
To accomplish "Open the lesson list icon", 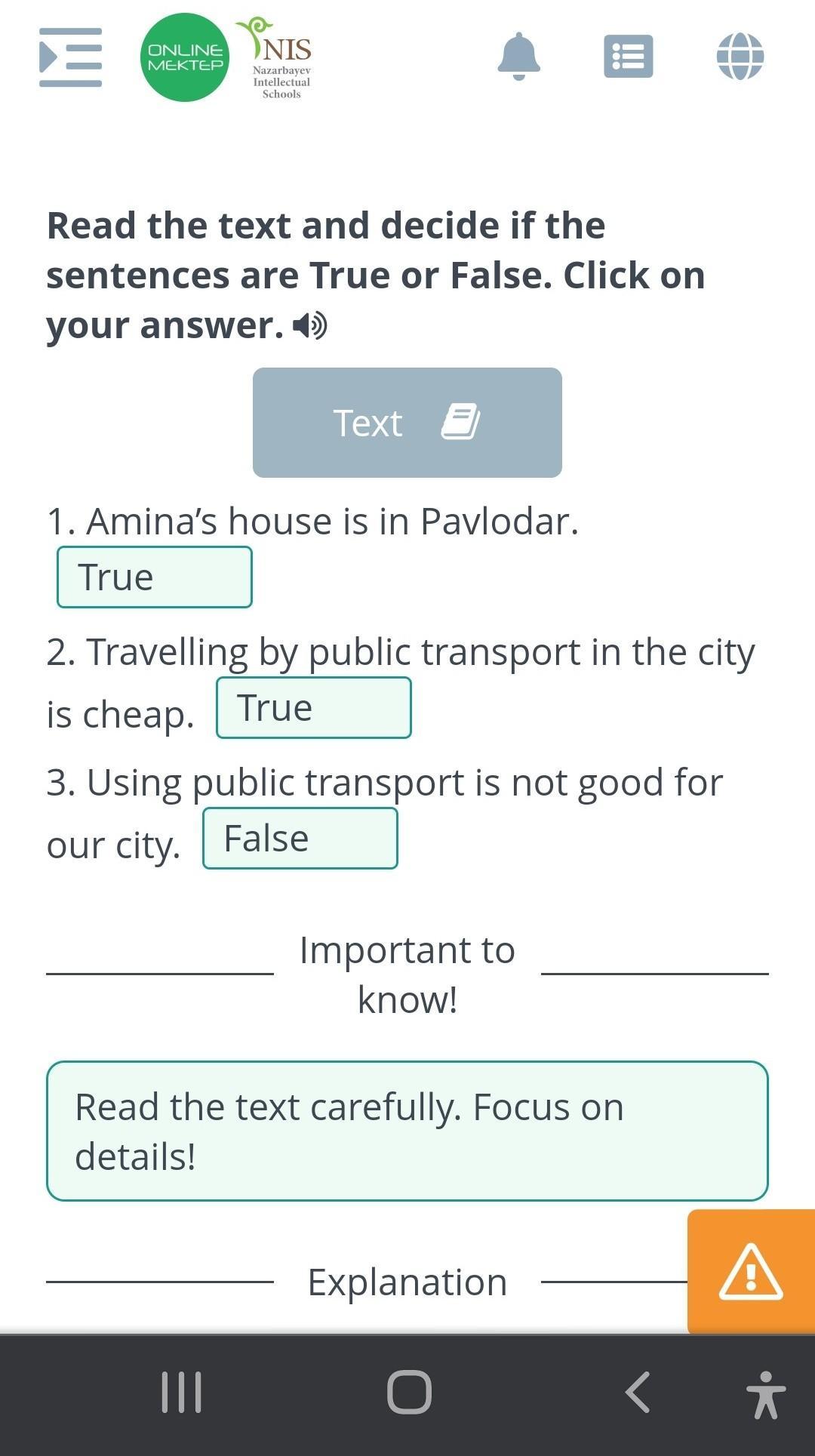I will coord(628,57).
